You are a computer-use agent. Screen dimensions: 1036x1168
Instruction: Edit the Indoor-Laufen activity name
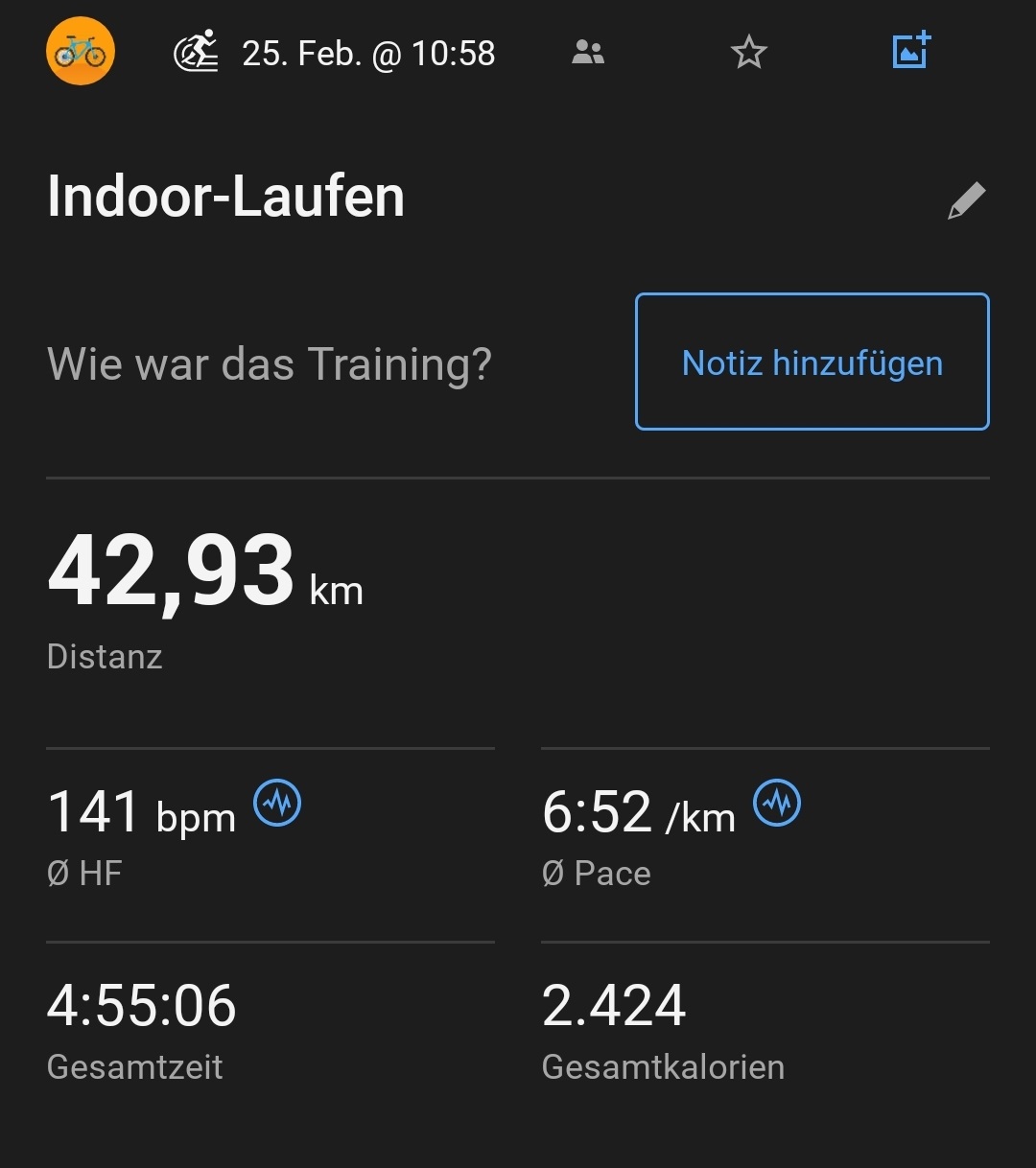tap(966, 200)
